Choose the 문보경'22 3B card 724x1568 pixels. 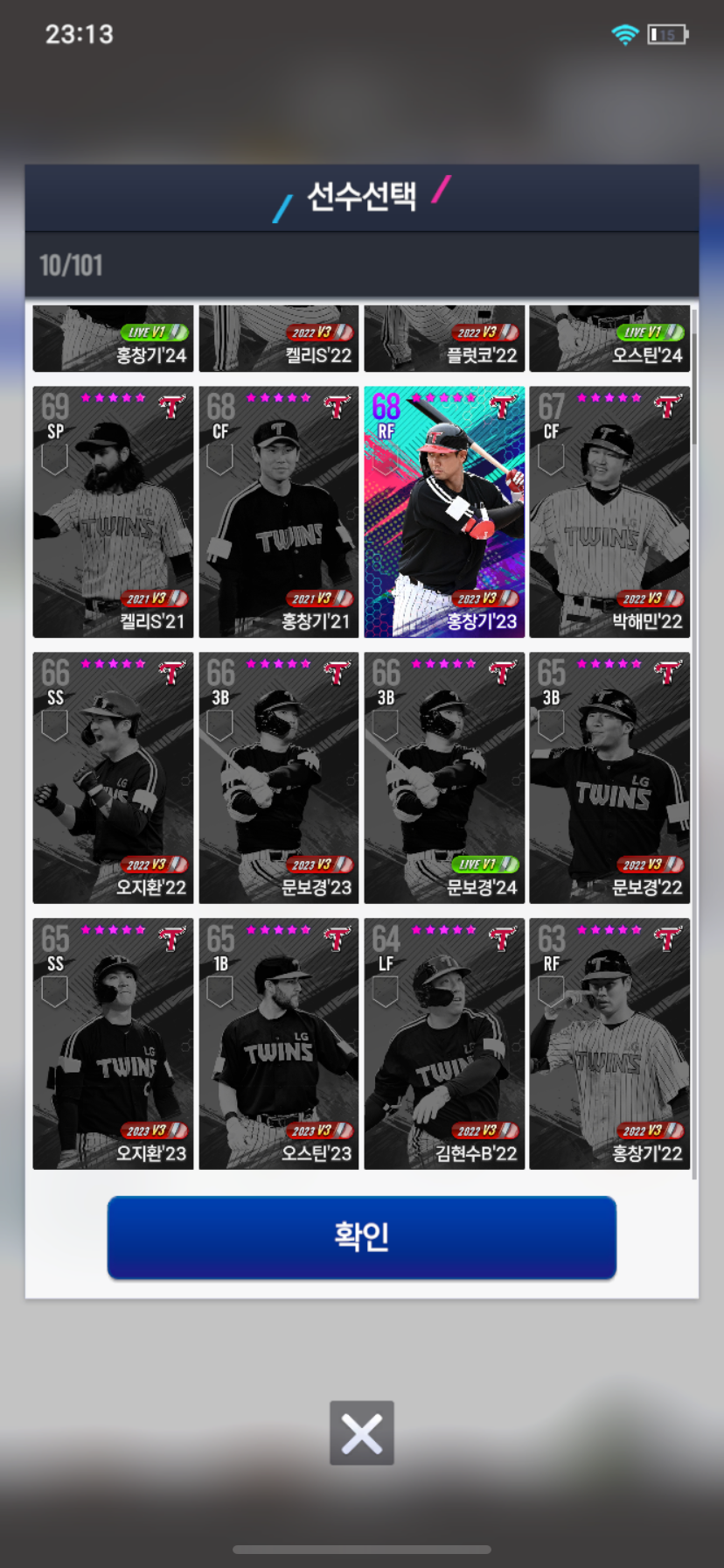[609, 778]
